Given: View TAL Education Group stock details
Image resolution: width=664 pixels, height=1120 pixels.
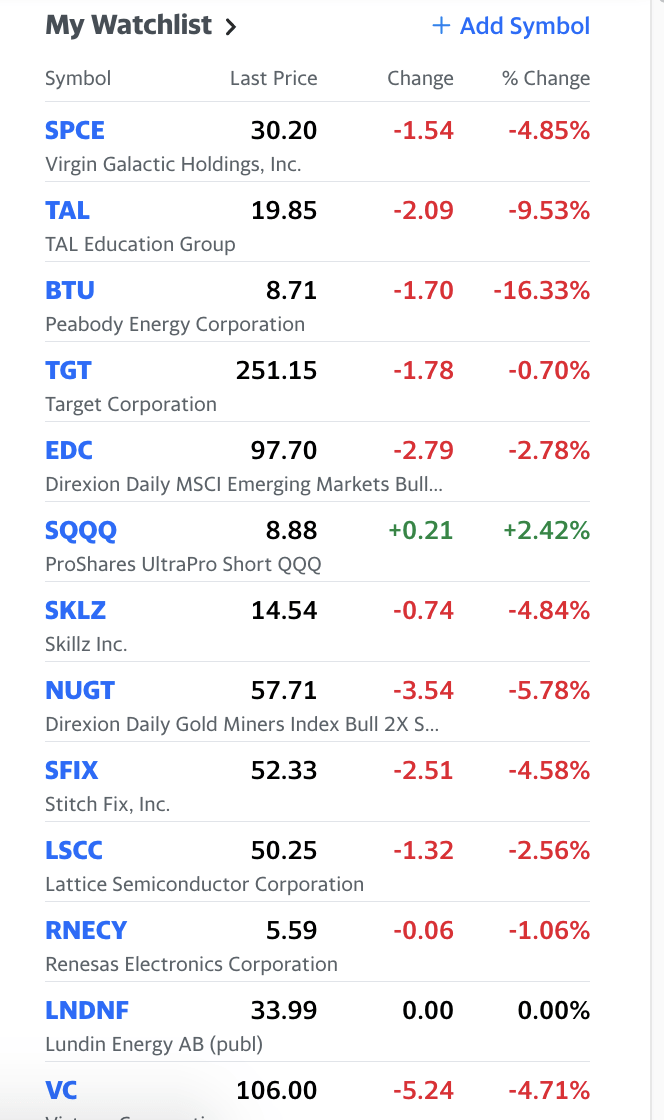Looking at the screenshot, I should (x=67, y=210).
